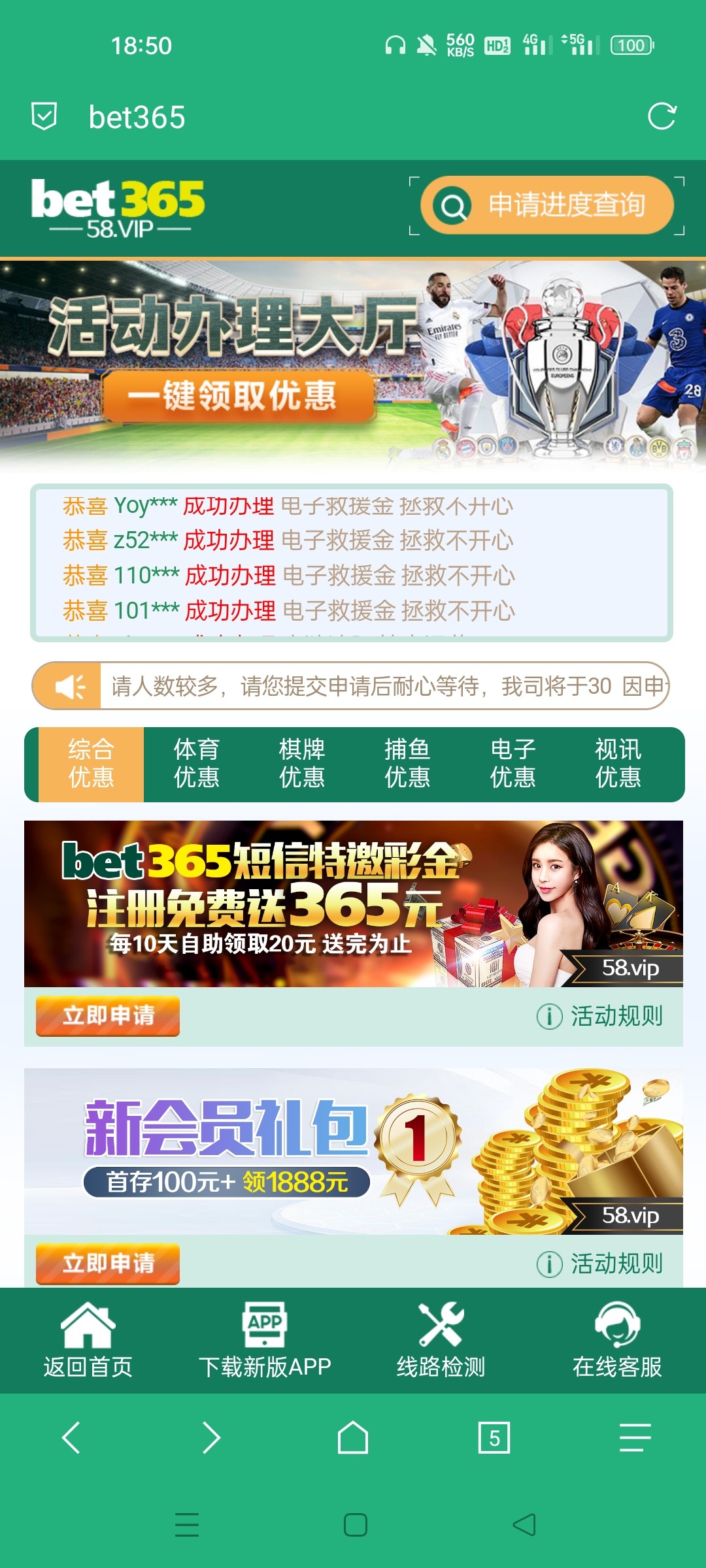Select the 捕鱼优惠 tab
This screenshot has width=706, height=1568.
coord(407,763)
